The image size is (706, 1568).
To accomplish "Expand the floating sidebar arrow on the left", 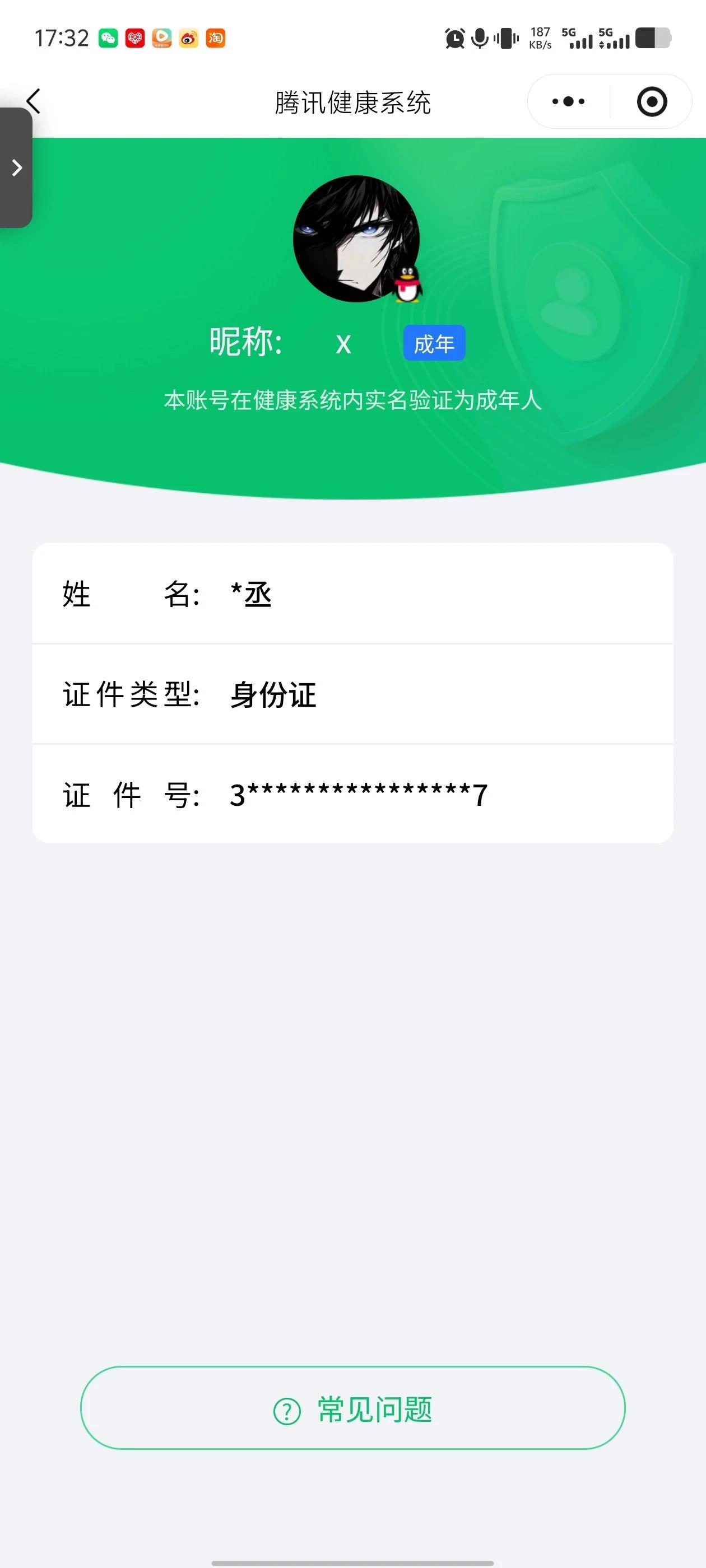I will (x=15, y=167).
